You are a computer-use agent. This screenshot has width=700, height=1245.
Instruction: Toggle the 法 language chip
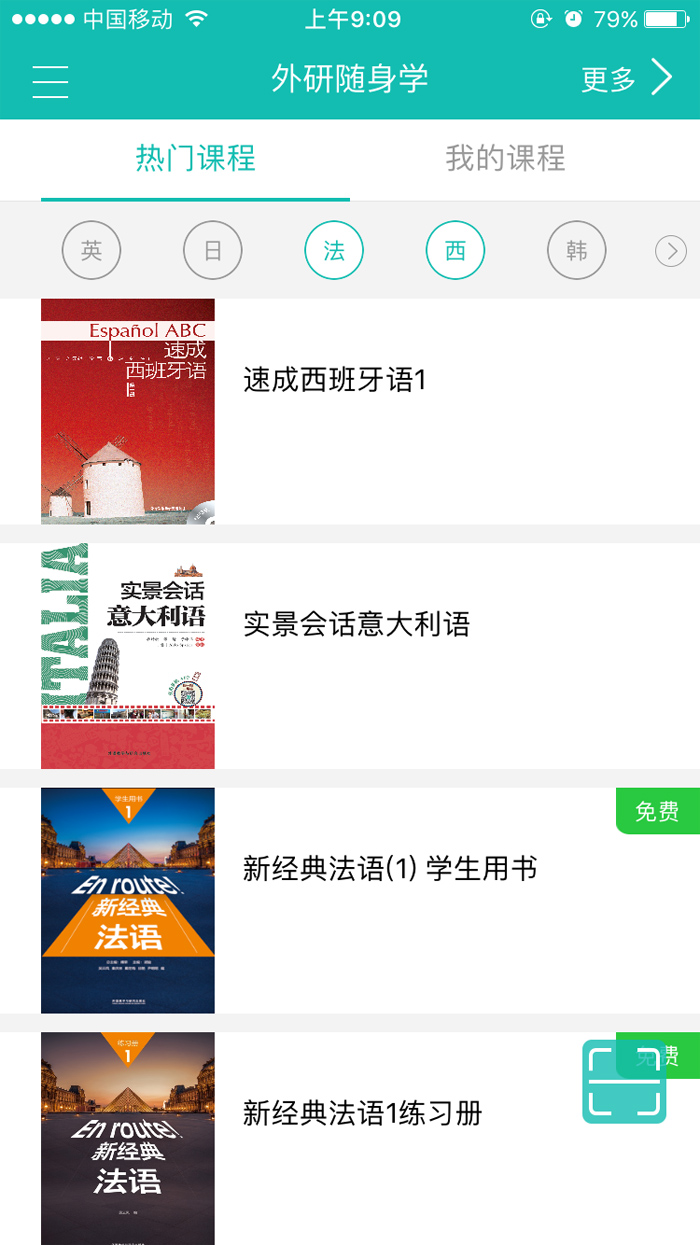click(x=334, y=250)
